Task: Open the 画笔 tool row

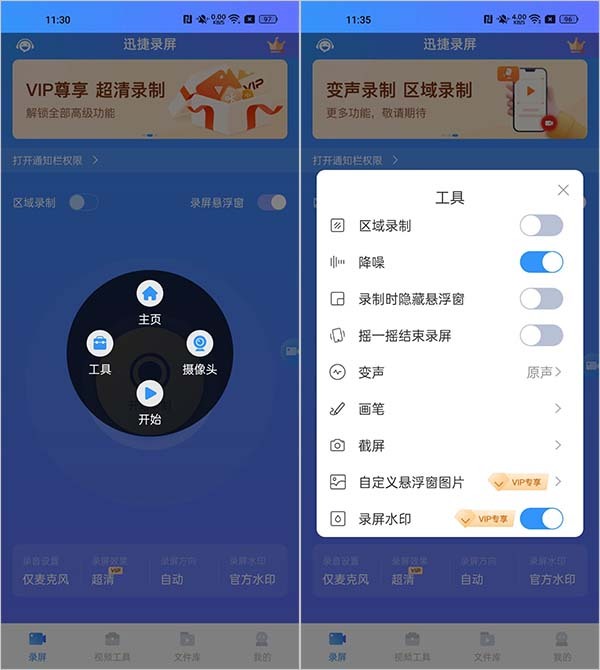Action: (450, 408)
